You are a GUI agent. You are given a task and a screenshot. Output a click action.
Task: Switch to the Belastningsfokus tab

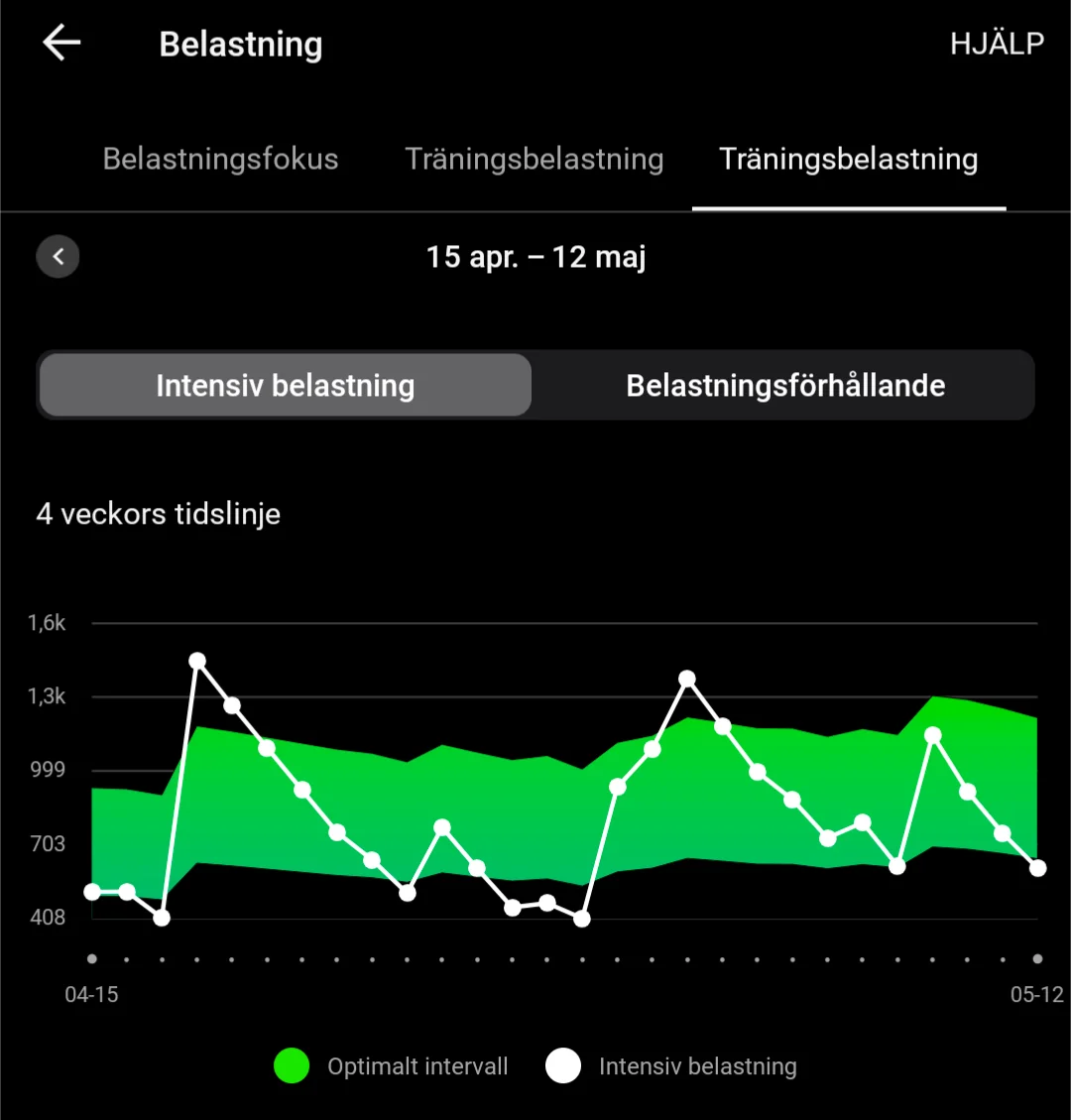[220, 159]
